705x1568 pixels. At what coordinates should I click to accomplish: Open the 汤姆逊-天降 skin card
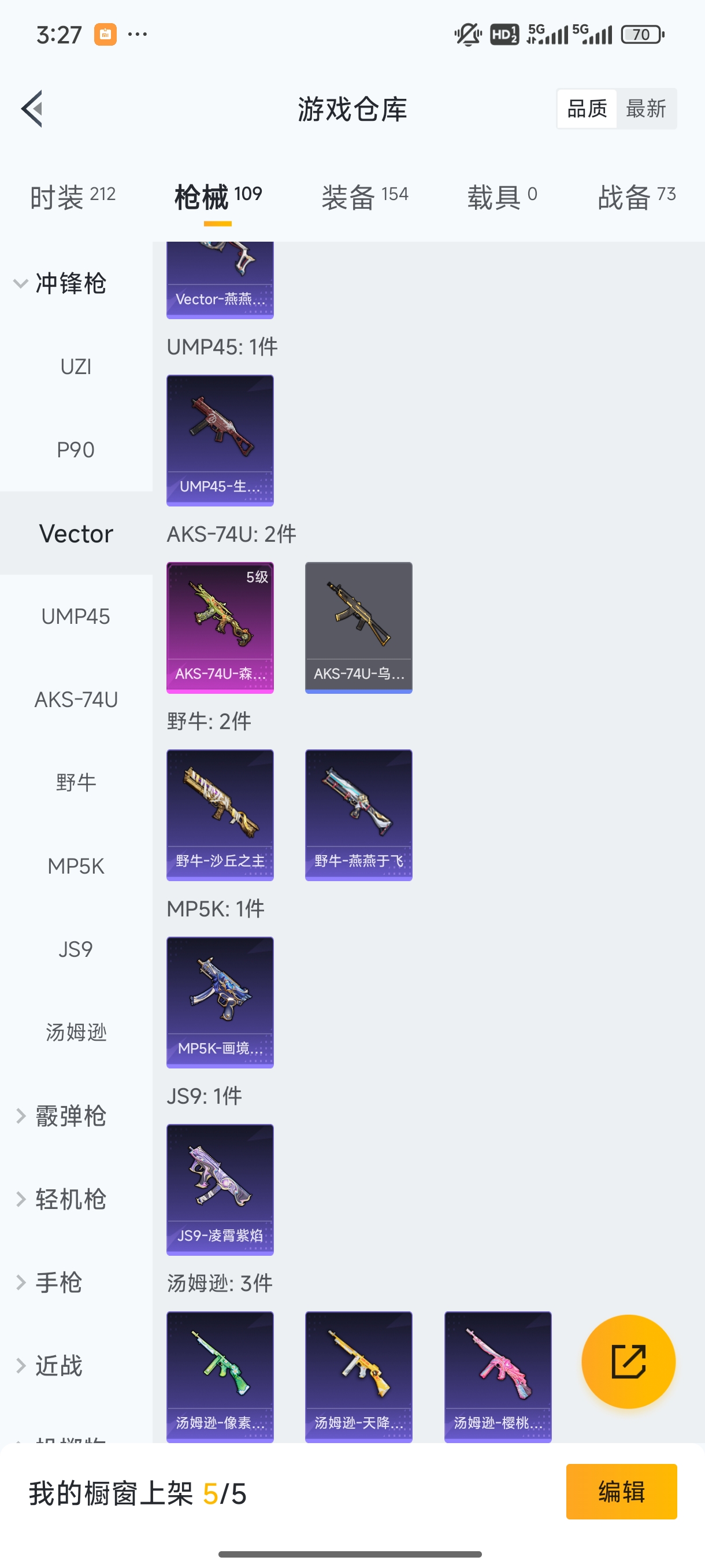[359, 1376]
